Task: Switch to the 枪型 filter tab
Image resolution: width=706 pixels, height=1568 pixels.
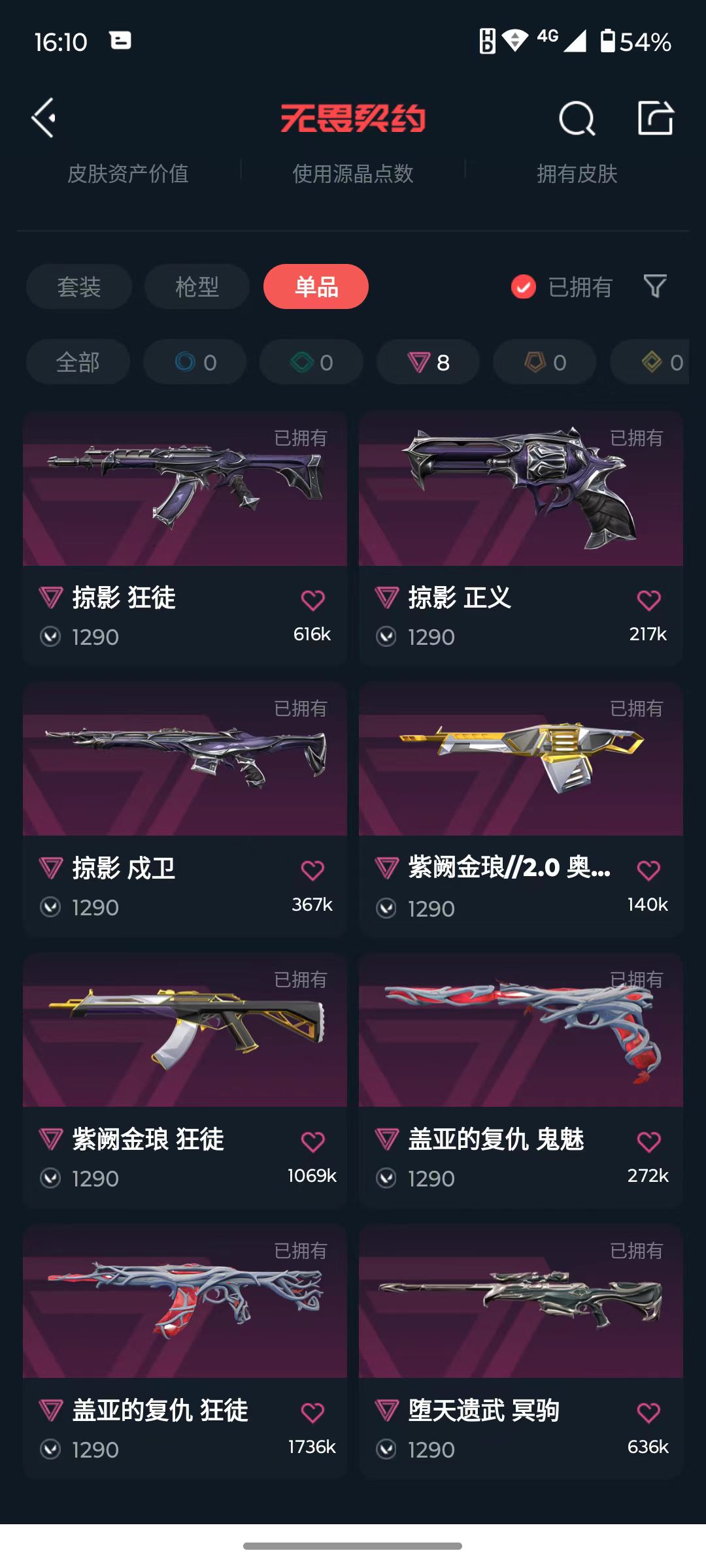Action: tap(197, 287)
